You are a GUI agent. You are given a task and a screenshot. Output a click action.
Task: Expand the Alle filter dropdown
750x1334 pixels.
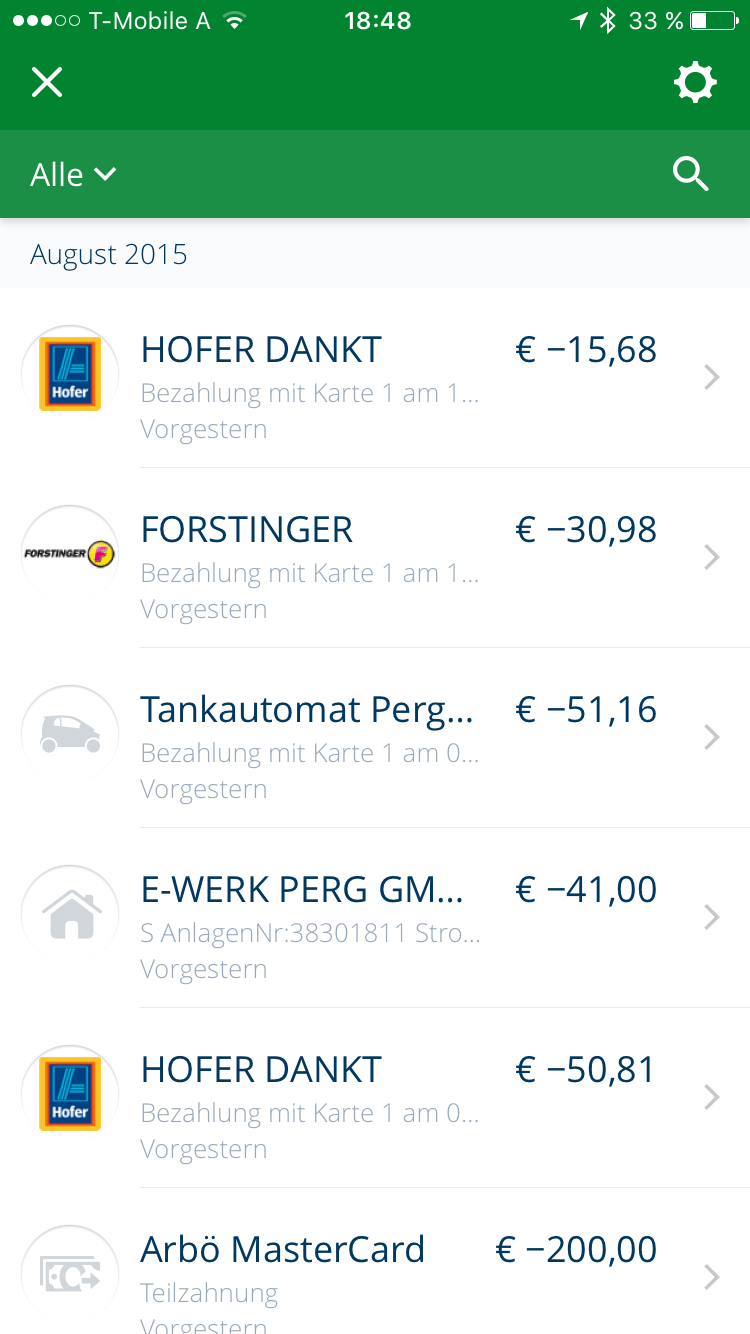(74, 175)
